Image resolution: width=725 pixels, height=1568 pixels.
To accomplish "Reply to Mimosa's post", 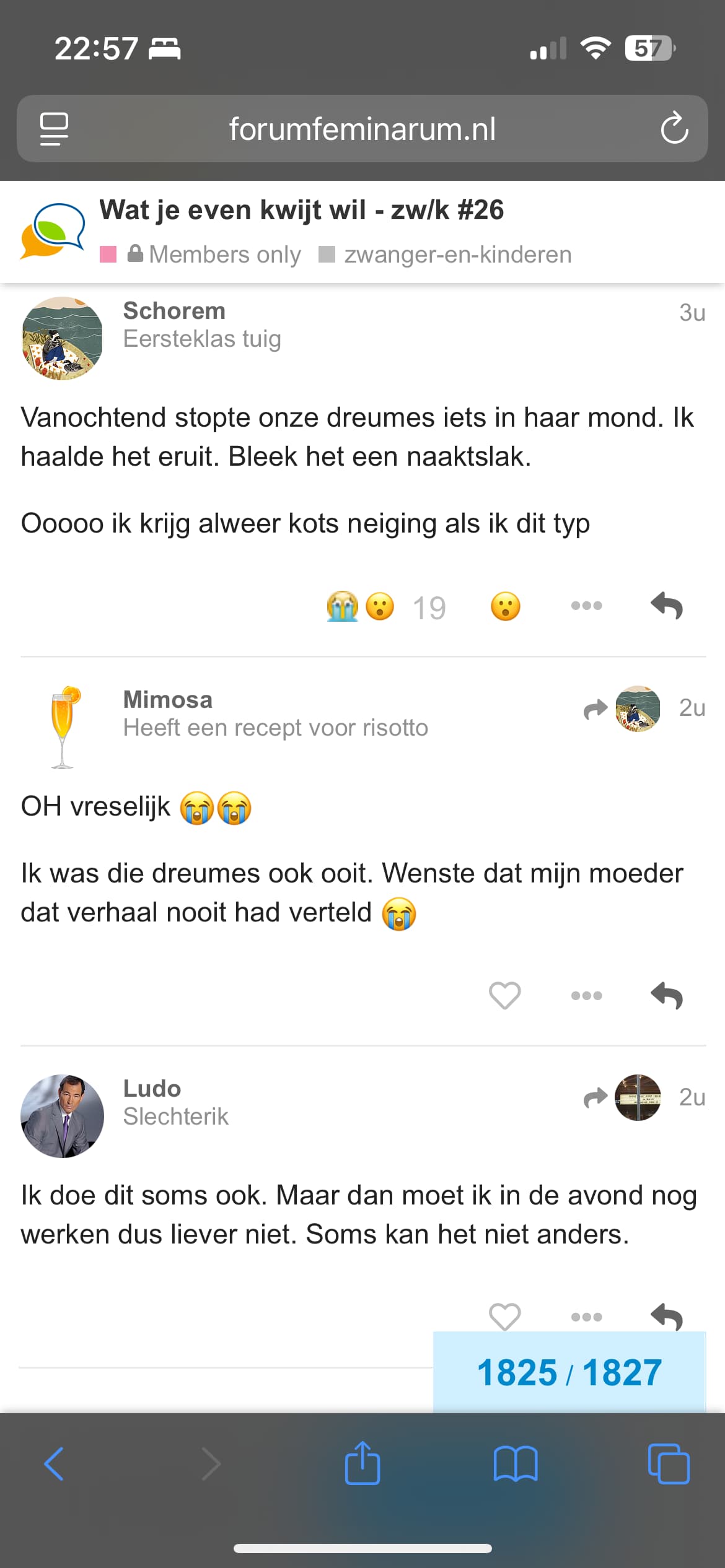I will (667, 996).
